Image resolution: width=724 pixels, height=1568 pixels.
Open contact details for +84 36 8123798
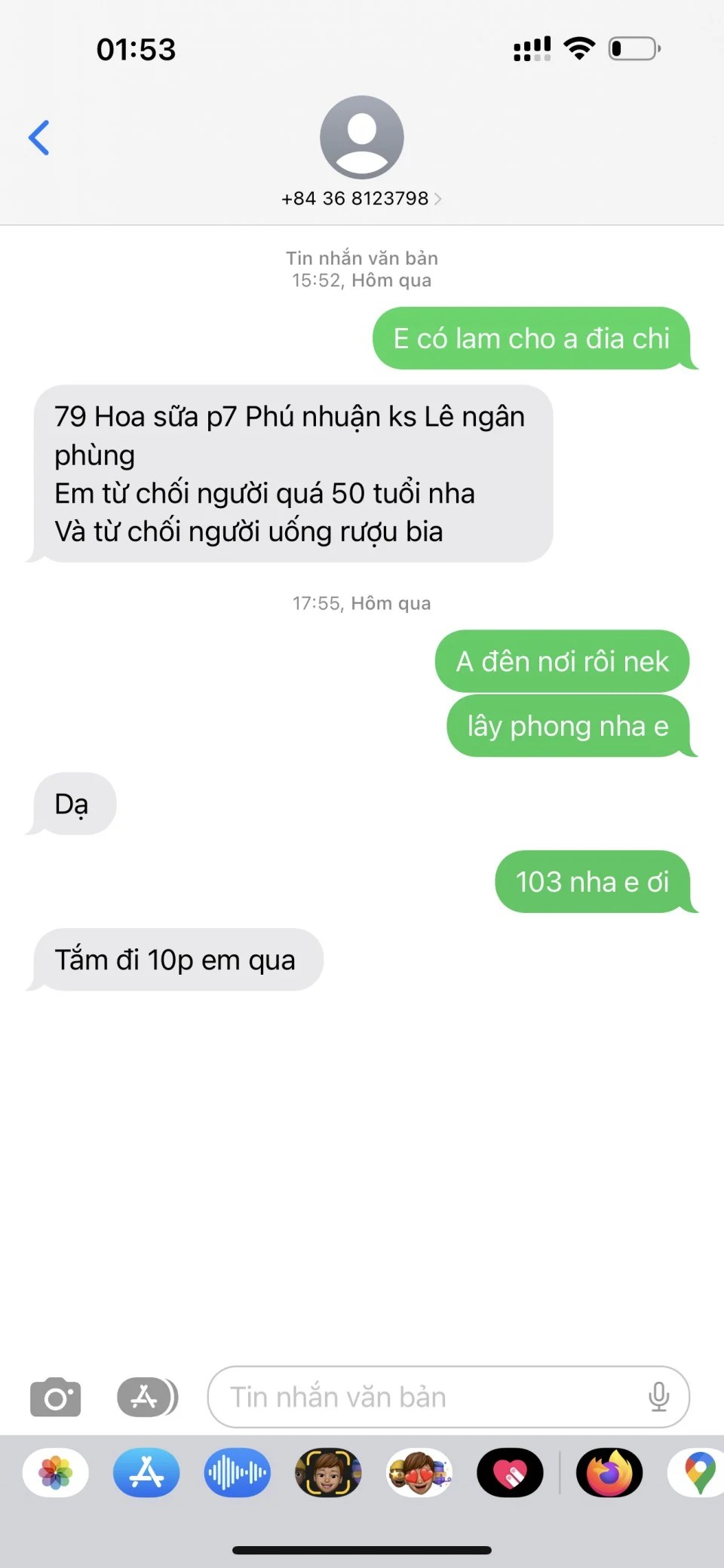pyautogui.click(x=361, y=198)
